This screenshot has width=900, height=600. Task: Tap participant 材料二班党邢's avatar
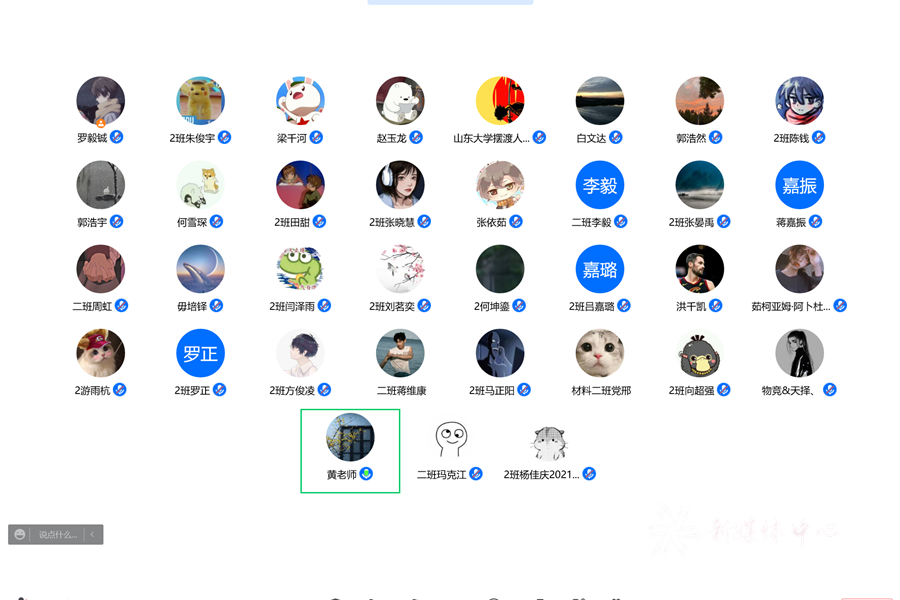600,353
